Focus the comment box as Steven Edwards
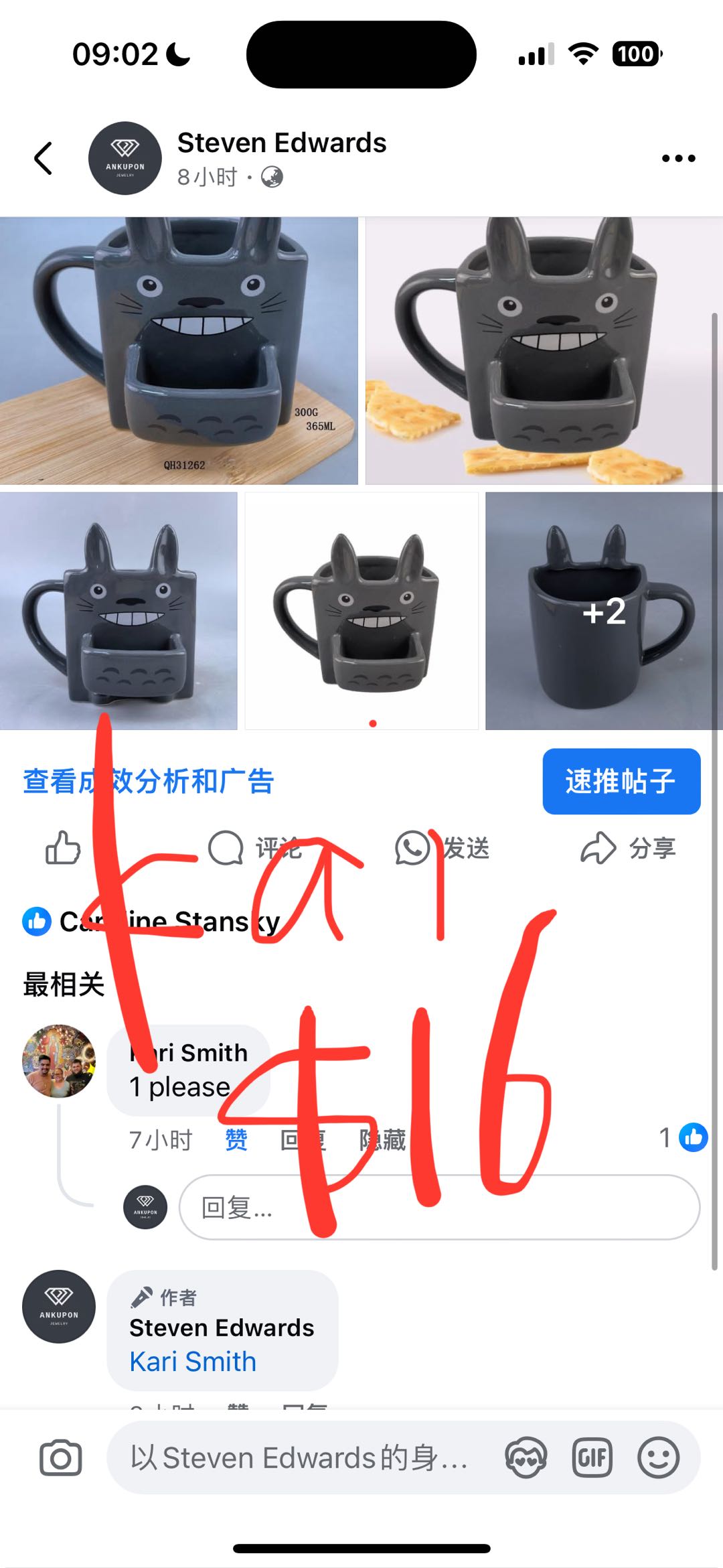Viewport: 723px width, 1568px height. (x=299, y=1458)
